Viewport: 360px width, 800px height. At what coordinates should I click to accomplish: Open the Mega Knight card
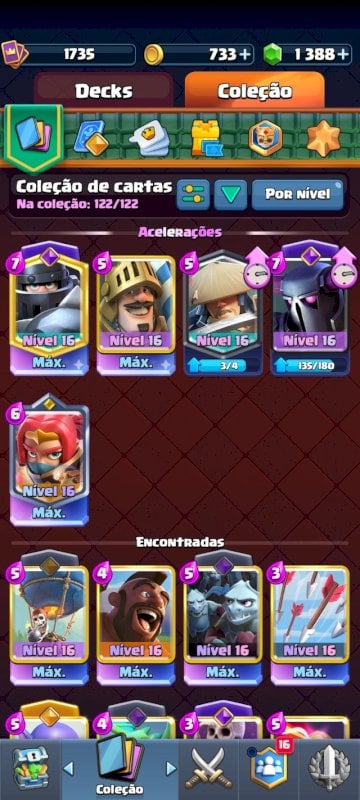49,309
